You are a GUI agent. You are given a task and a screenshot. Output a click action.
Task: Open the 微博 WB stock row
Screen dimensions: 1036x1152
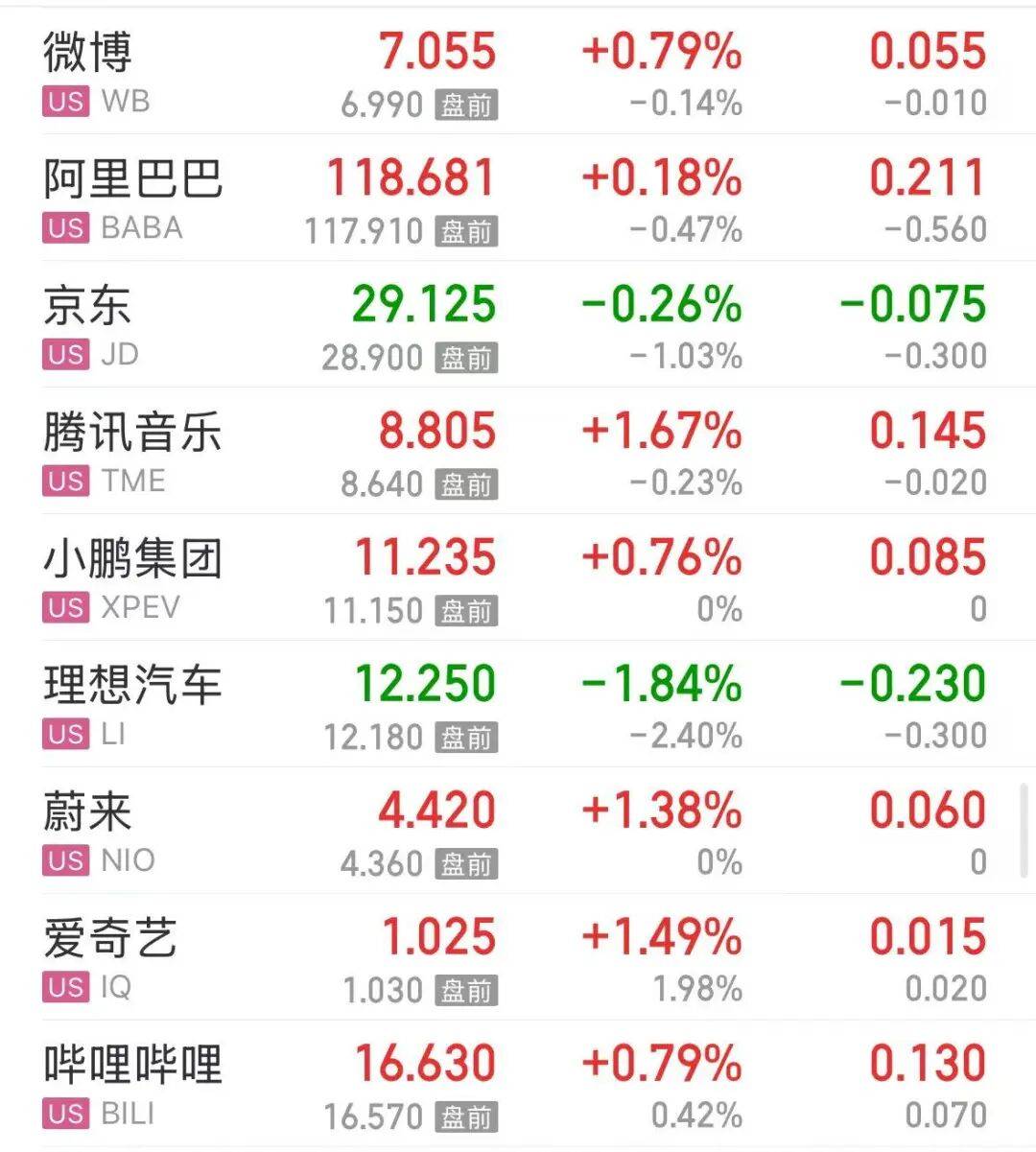tap(518, 72)
